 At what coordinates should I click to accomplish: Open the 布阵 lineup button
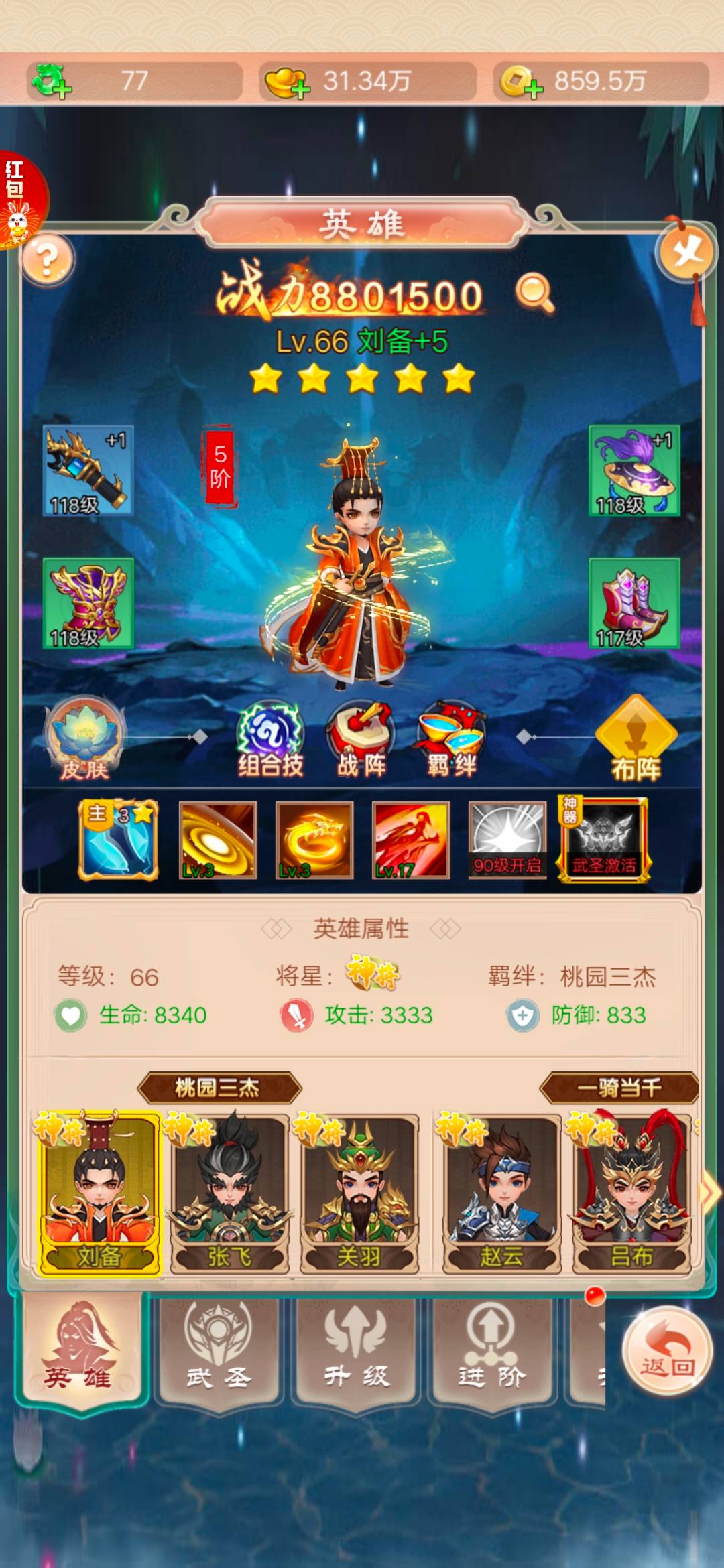[636, 739]
